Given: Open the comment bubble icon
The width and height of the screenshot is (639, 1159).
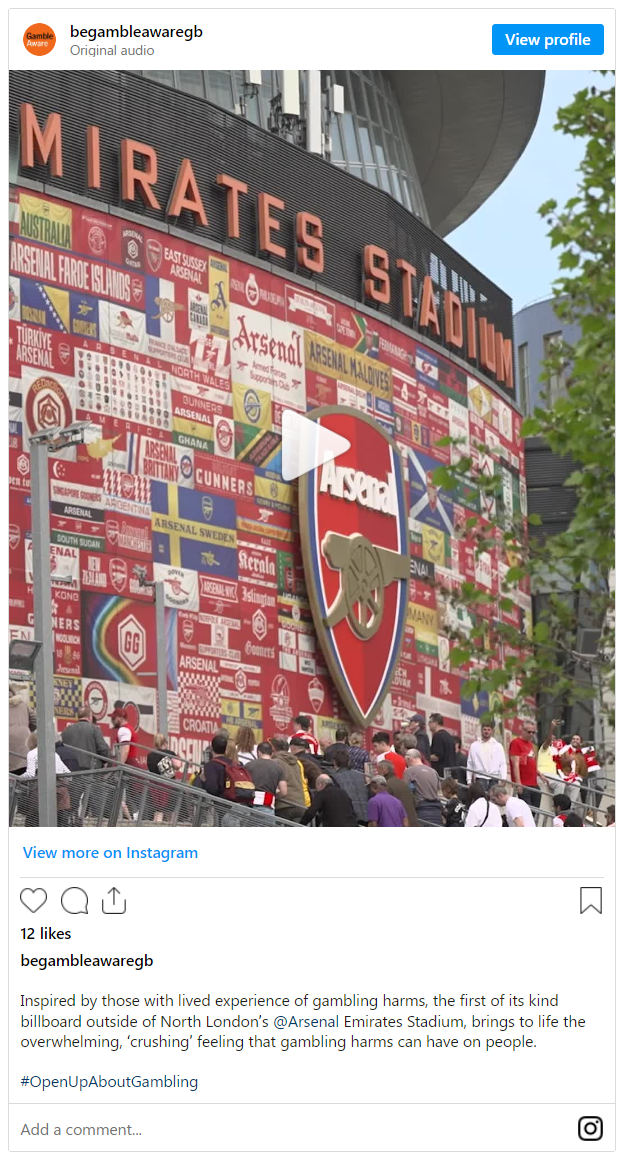Looking at the screenshot, I should 74,900.
